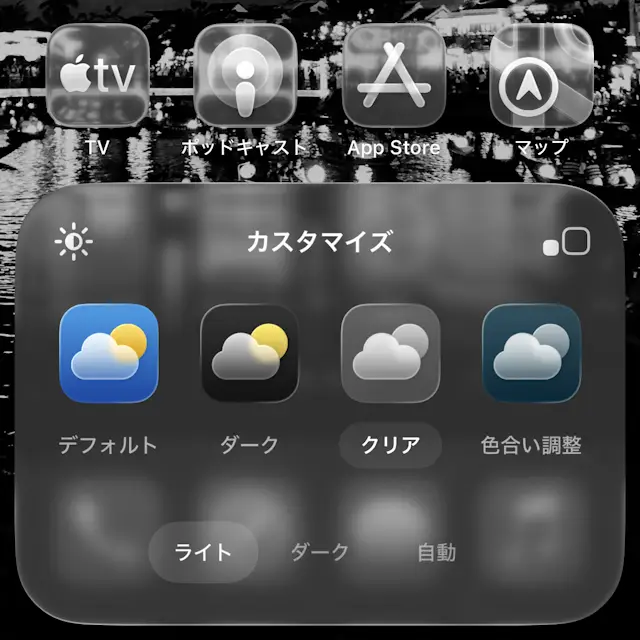The height and width of the screenshot is (640, 640).
Task: Toggle wallpaper dimming with the sun icon
Action: (x=74, y=242)
